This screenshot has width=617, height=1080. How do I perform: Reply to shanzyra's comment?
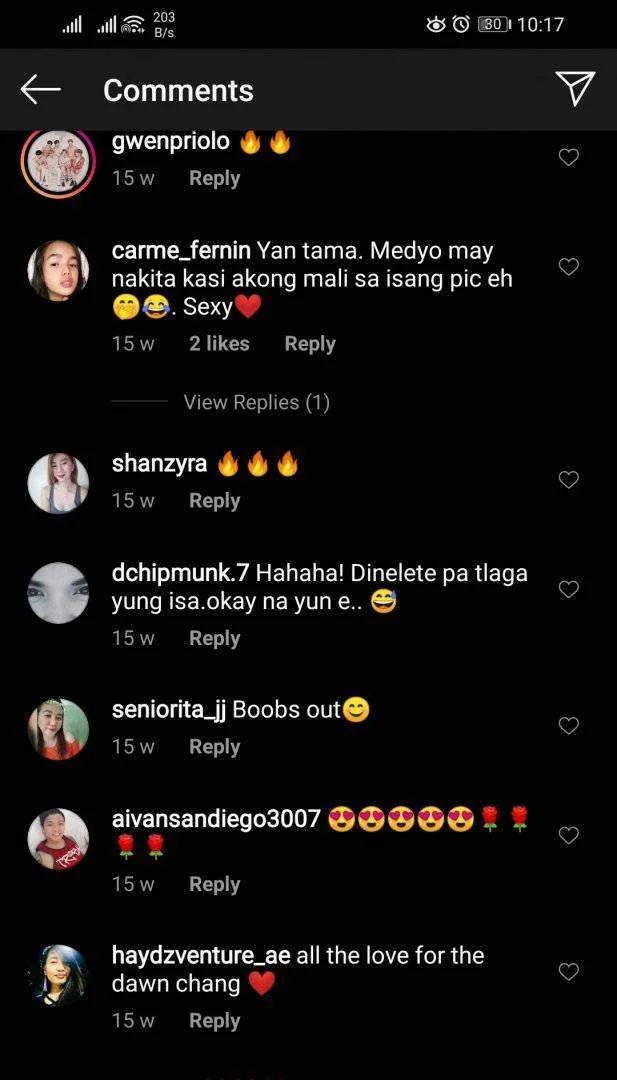(214, 500)
